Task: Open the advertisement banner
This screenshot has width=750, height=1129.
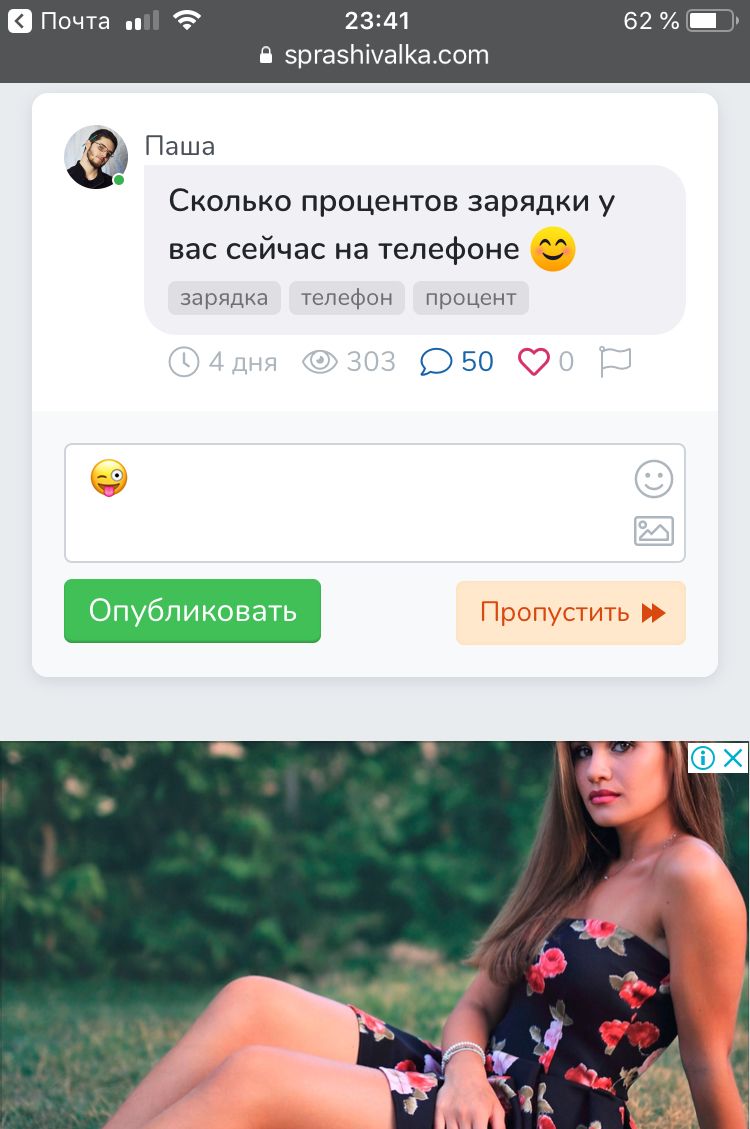Action: click(375, 935)
